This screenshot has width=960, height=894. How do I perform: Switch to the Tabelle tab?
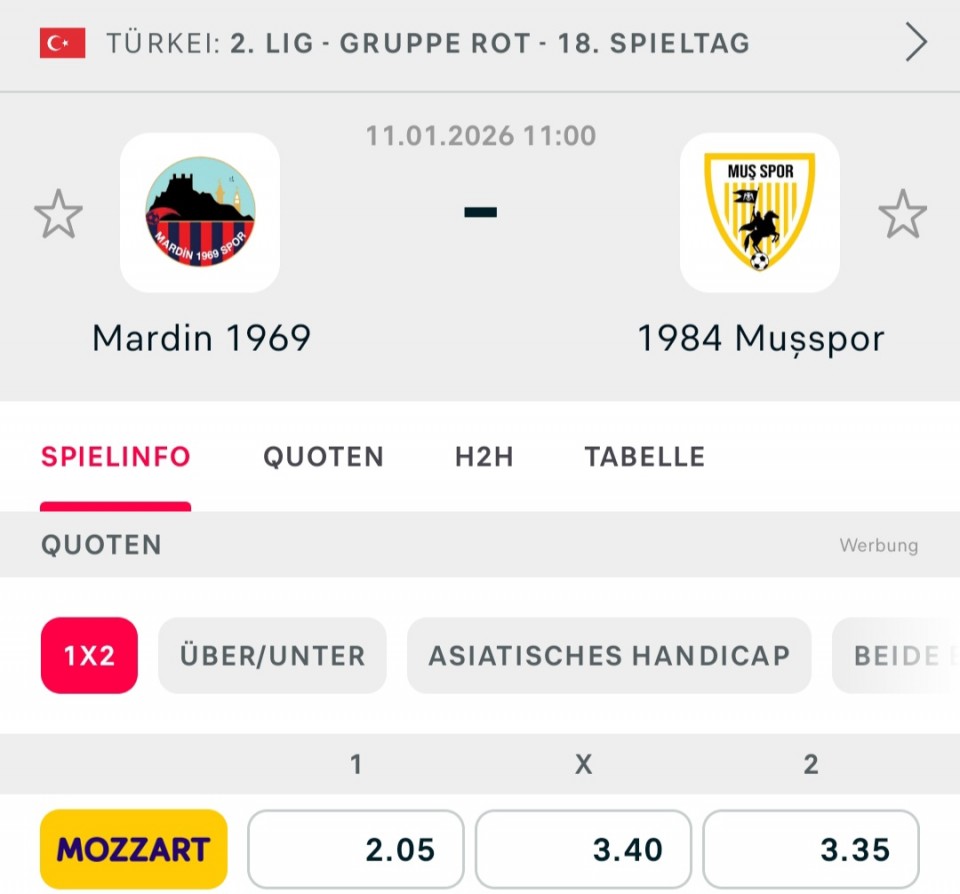coord(645,457)
